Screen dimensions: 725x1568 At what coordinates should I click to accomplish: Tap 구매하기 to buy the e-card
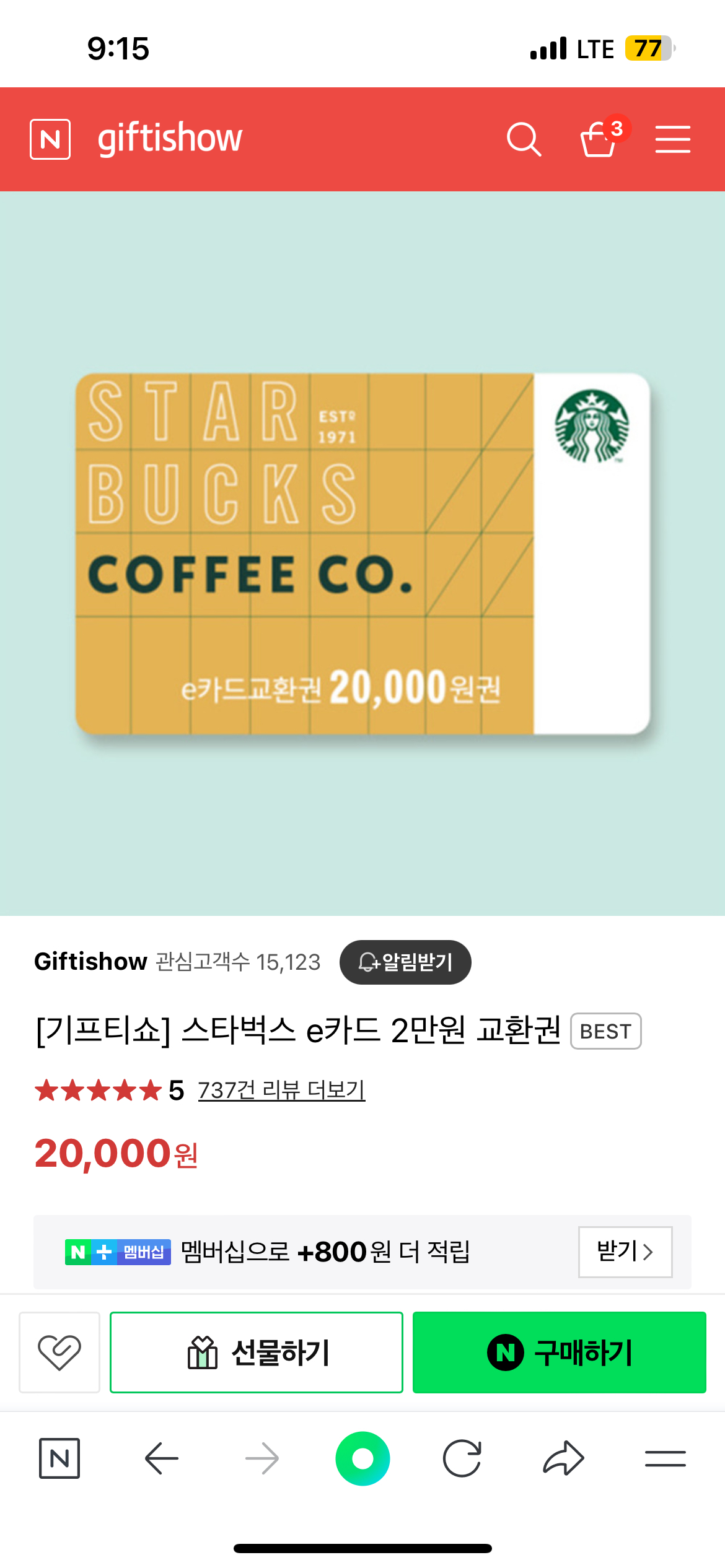(559, 1352)
